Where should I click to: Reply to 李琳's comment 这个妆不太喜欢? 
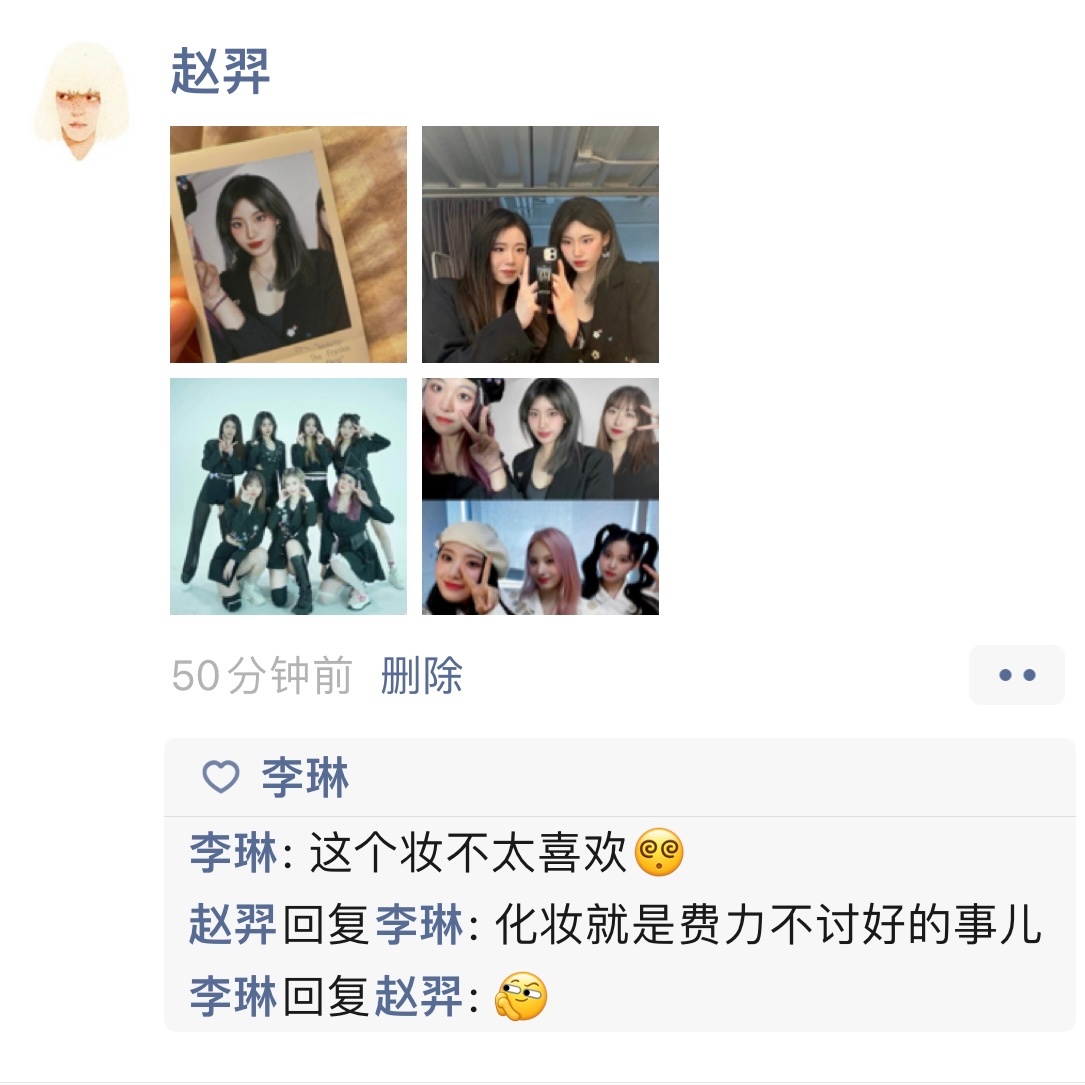coord(480,856)
